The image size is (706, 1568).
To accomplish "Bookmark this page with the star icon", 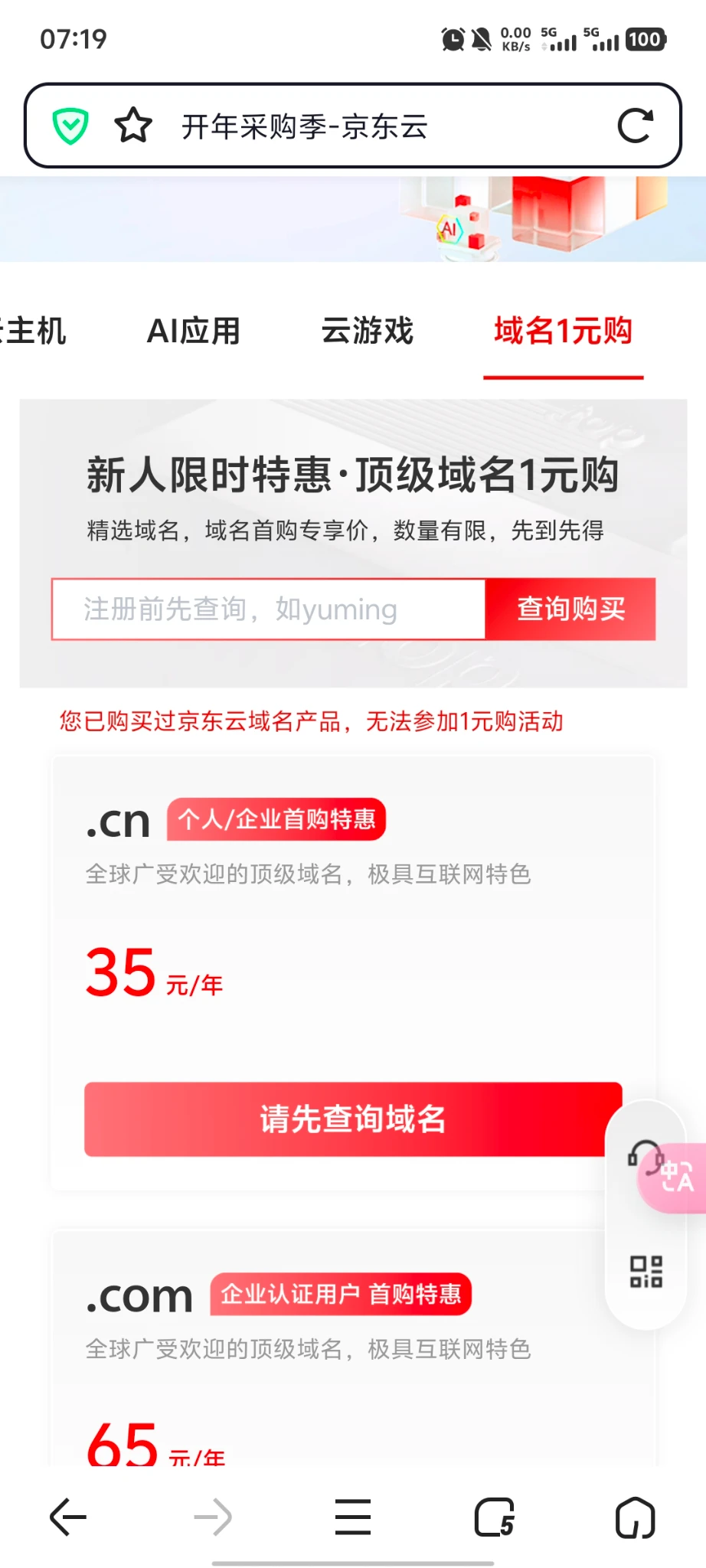I will (133, 126).
